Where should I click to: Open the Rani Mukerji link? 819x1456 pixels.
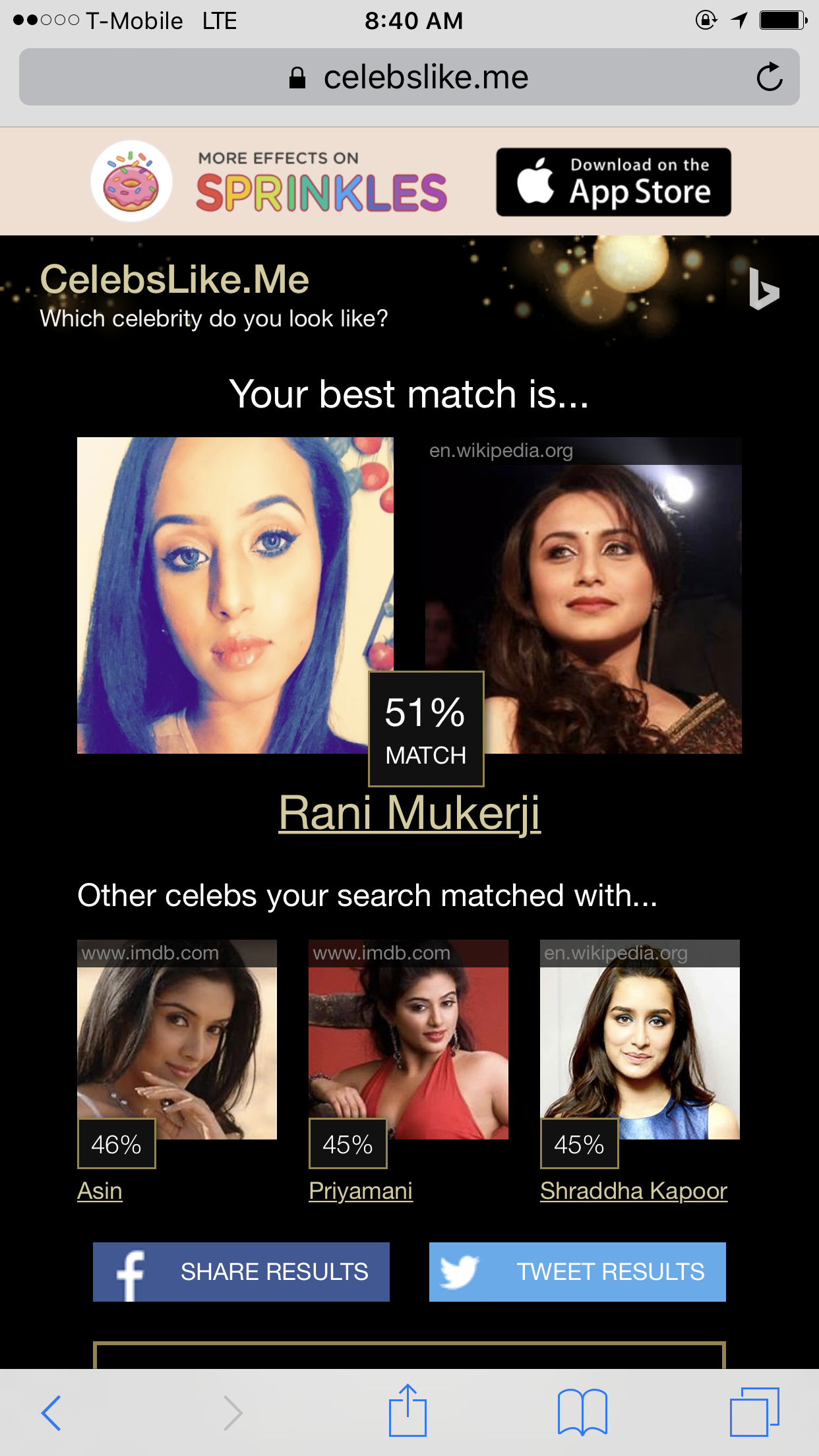(409, 812)
